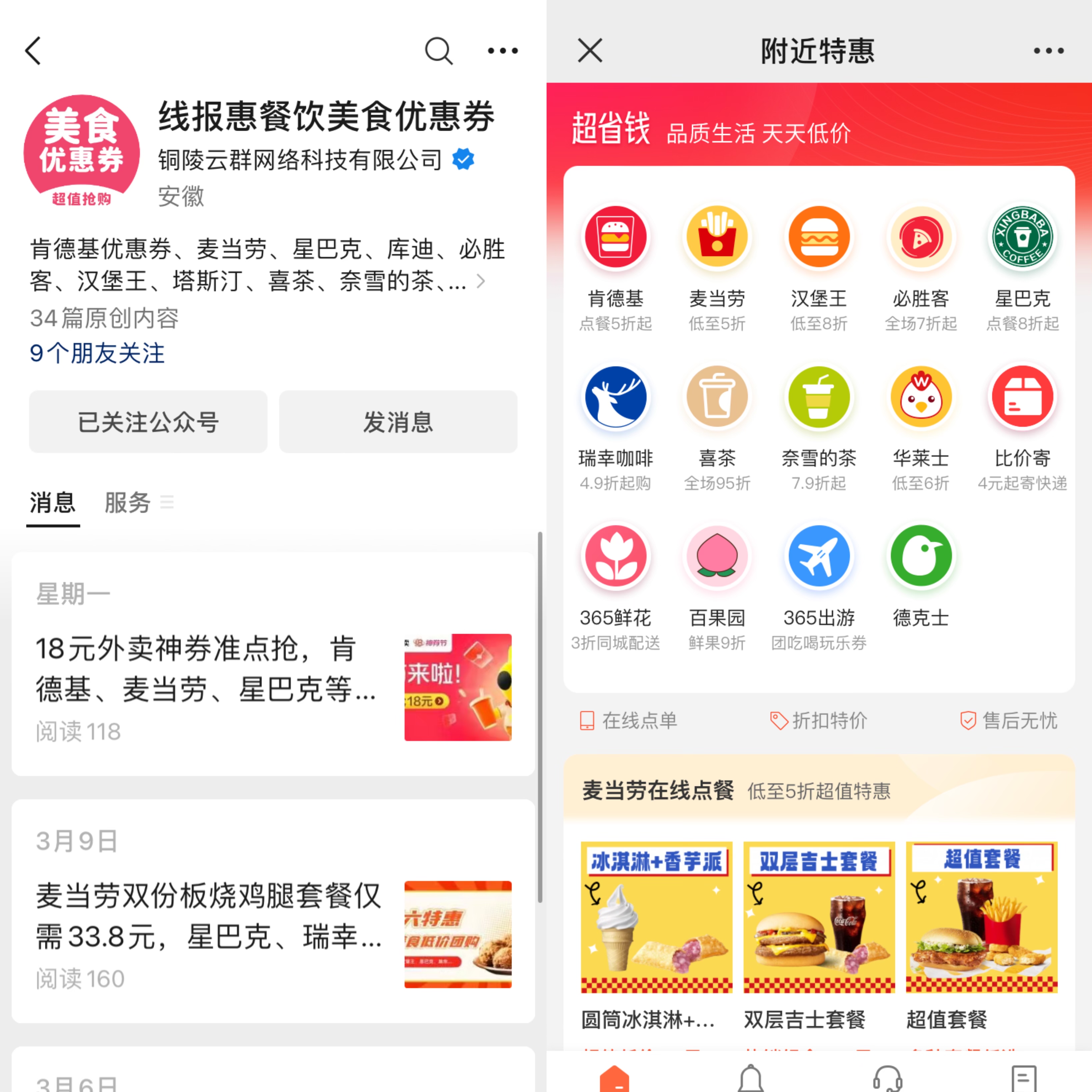Open the 超值套餐 product card
Screen dimensions: 1092x1092
(x=981, y=933)
